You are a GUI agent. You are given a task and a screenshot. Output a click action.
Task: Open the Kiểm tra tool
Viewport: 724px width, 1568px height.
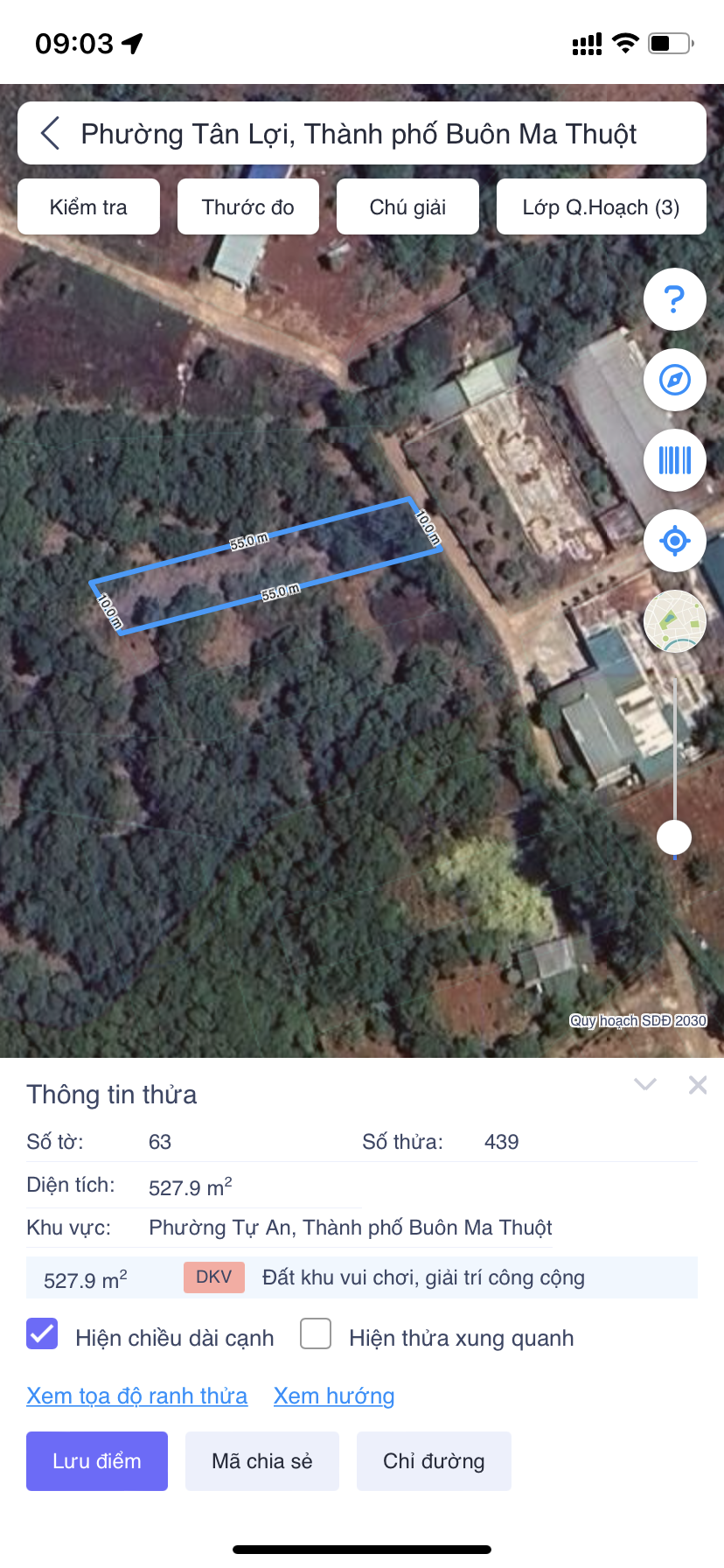(88, 207)
